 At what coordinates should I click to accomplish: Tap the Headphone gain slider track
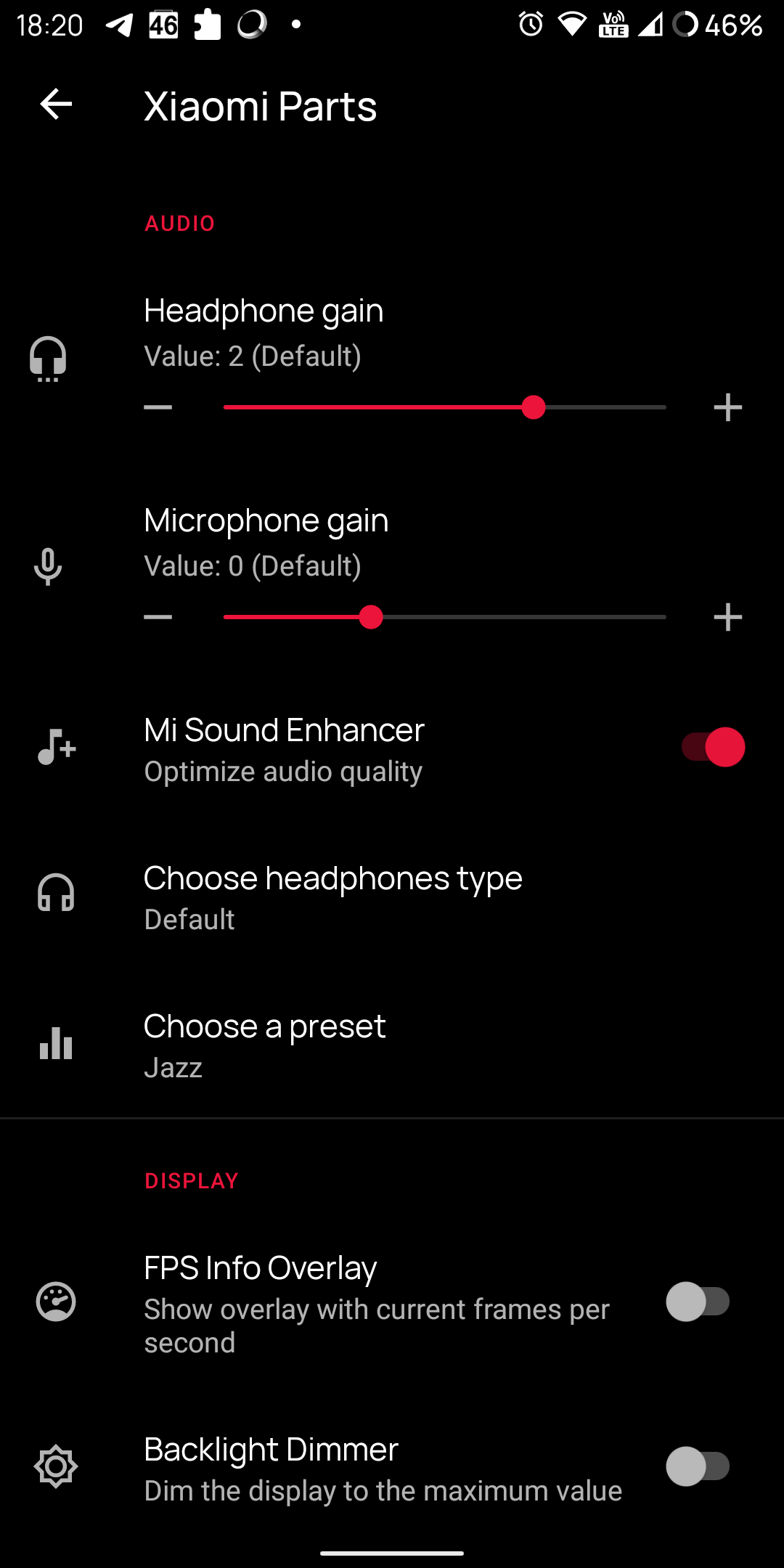[444, 407]
